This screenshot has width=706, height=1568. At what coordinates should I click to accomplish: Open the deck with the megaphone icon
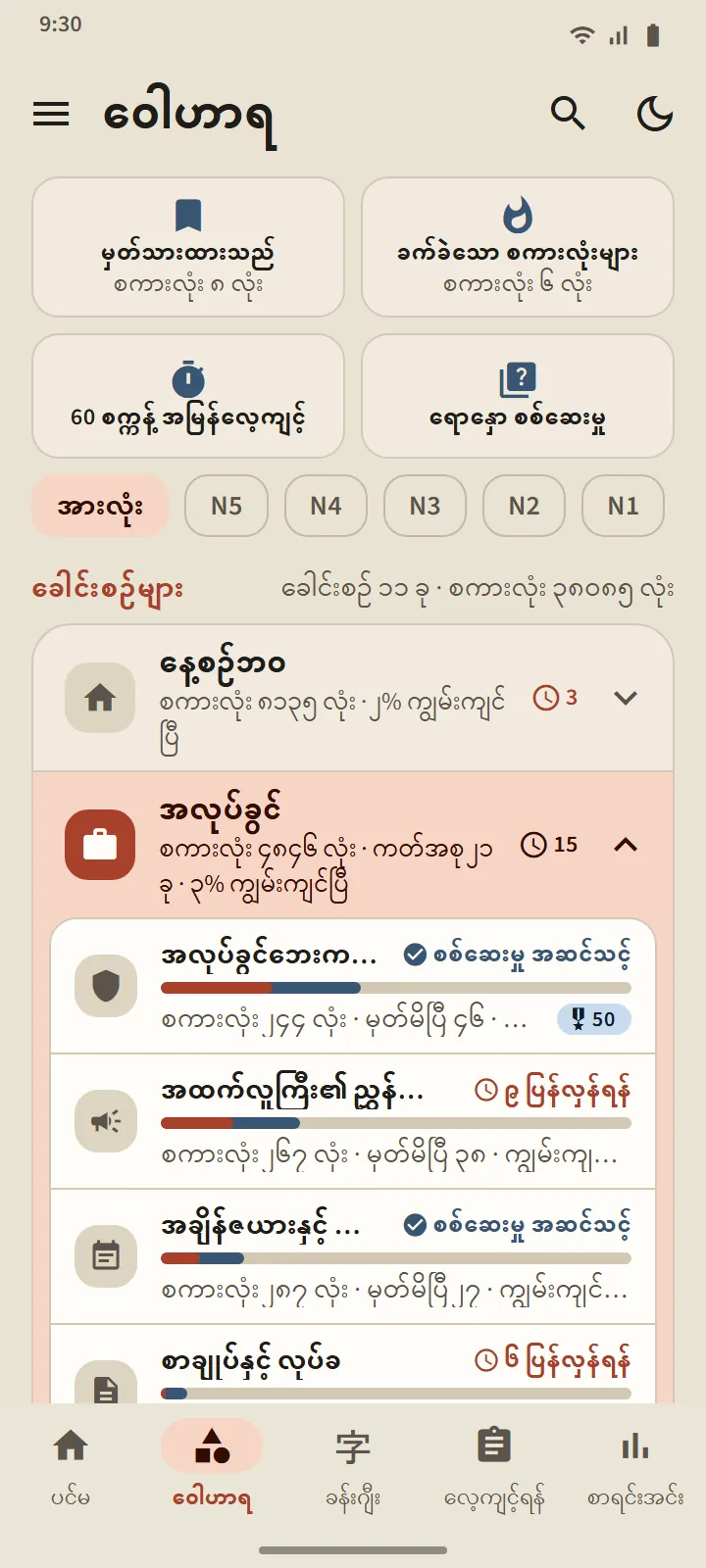(x=353, y=1122)
